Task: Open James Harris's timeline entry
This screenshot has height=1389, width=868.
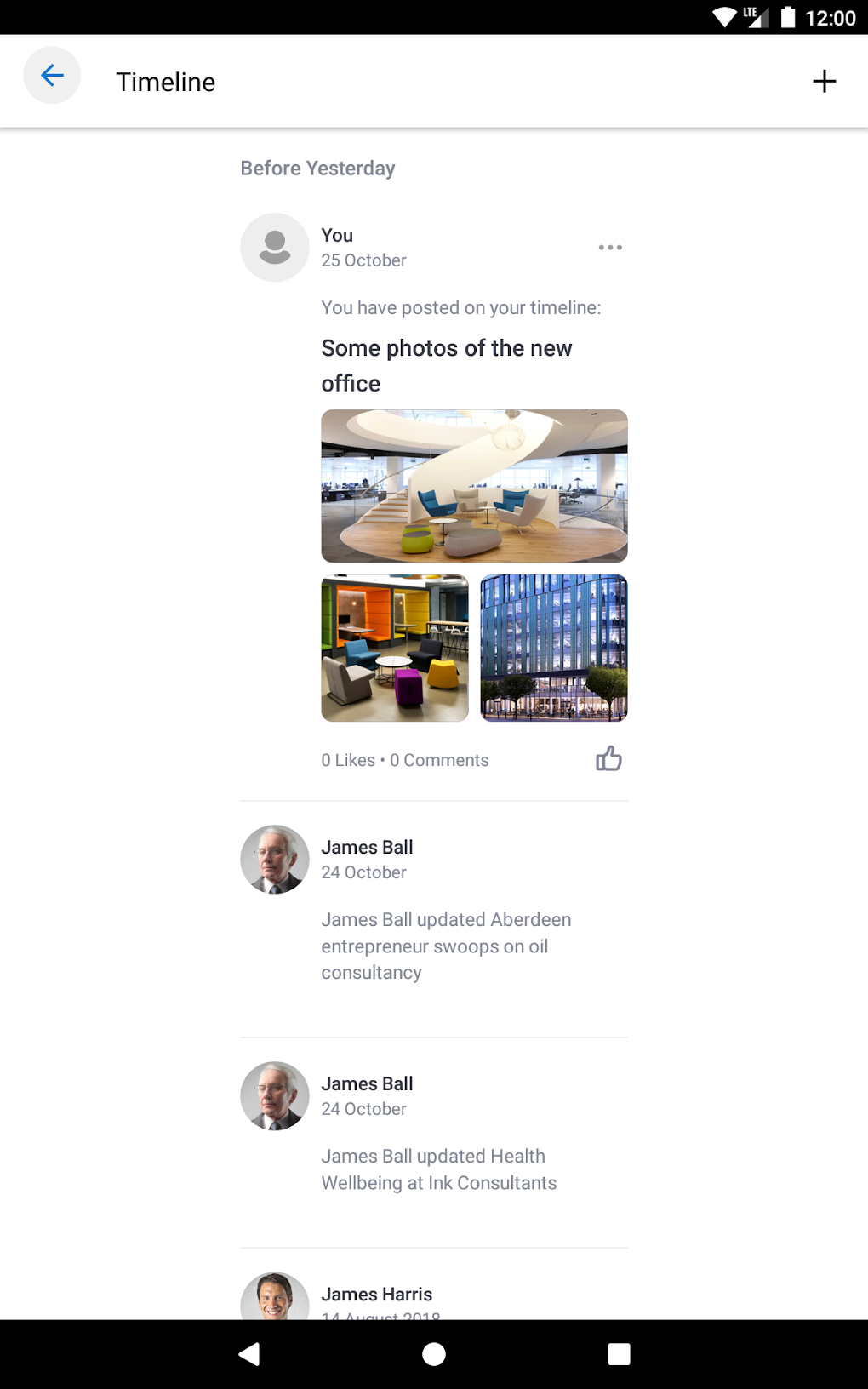Action: [377, 1295]
